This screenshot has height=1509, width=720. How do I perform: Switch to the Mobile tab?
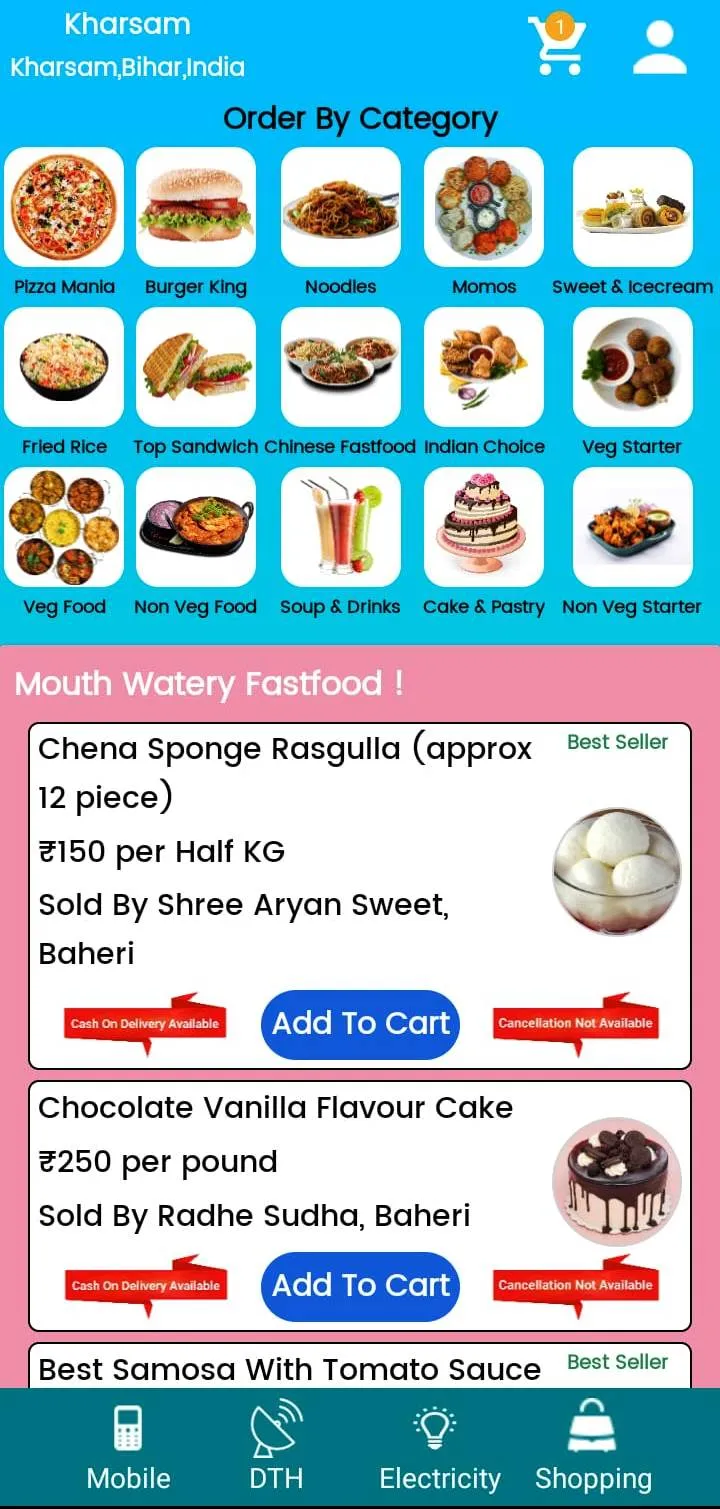(x=129, y=1448)
